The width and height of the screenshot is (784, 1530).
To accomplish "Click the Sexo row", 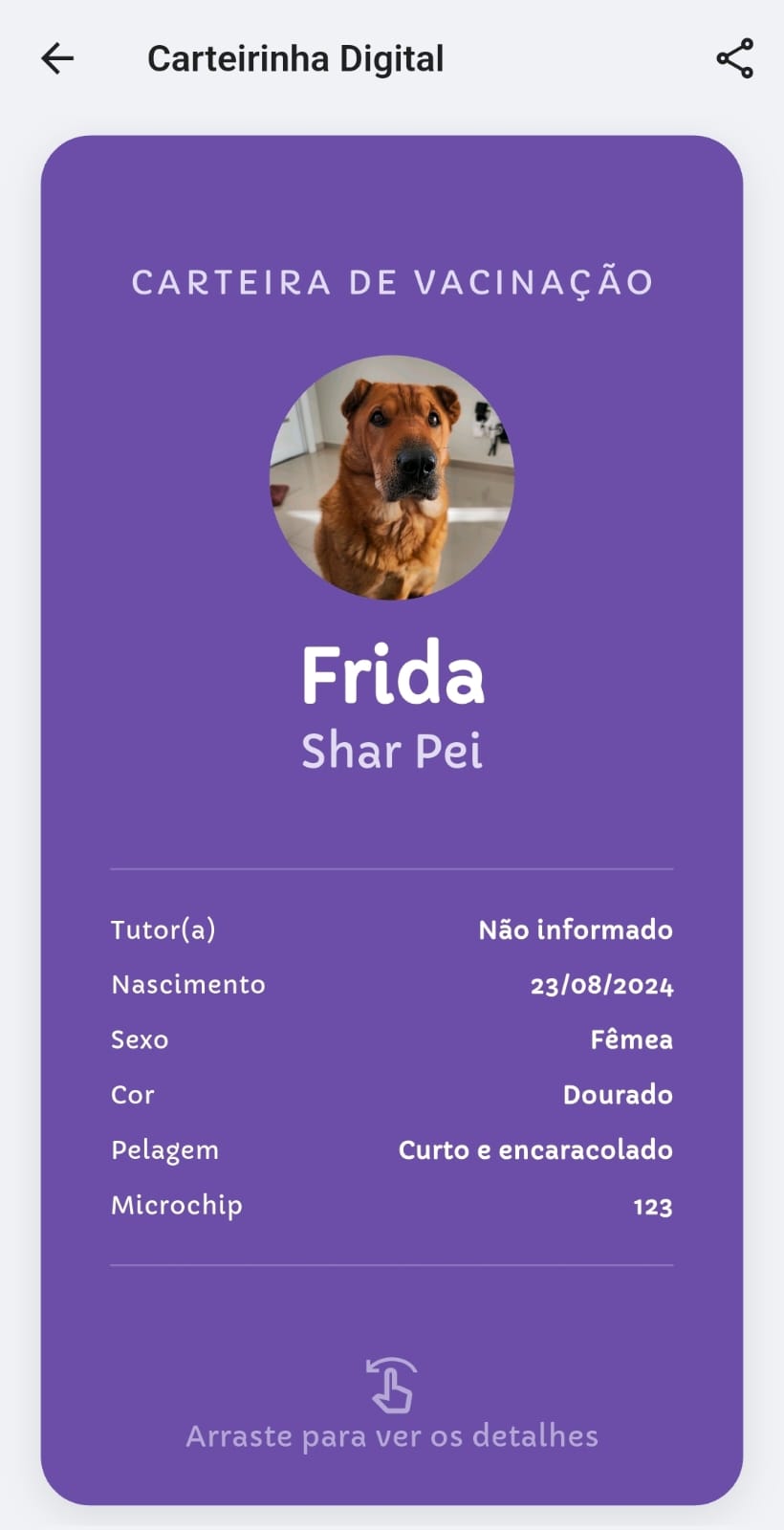I will pos(140,1039).
